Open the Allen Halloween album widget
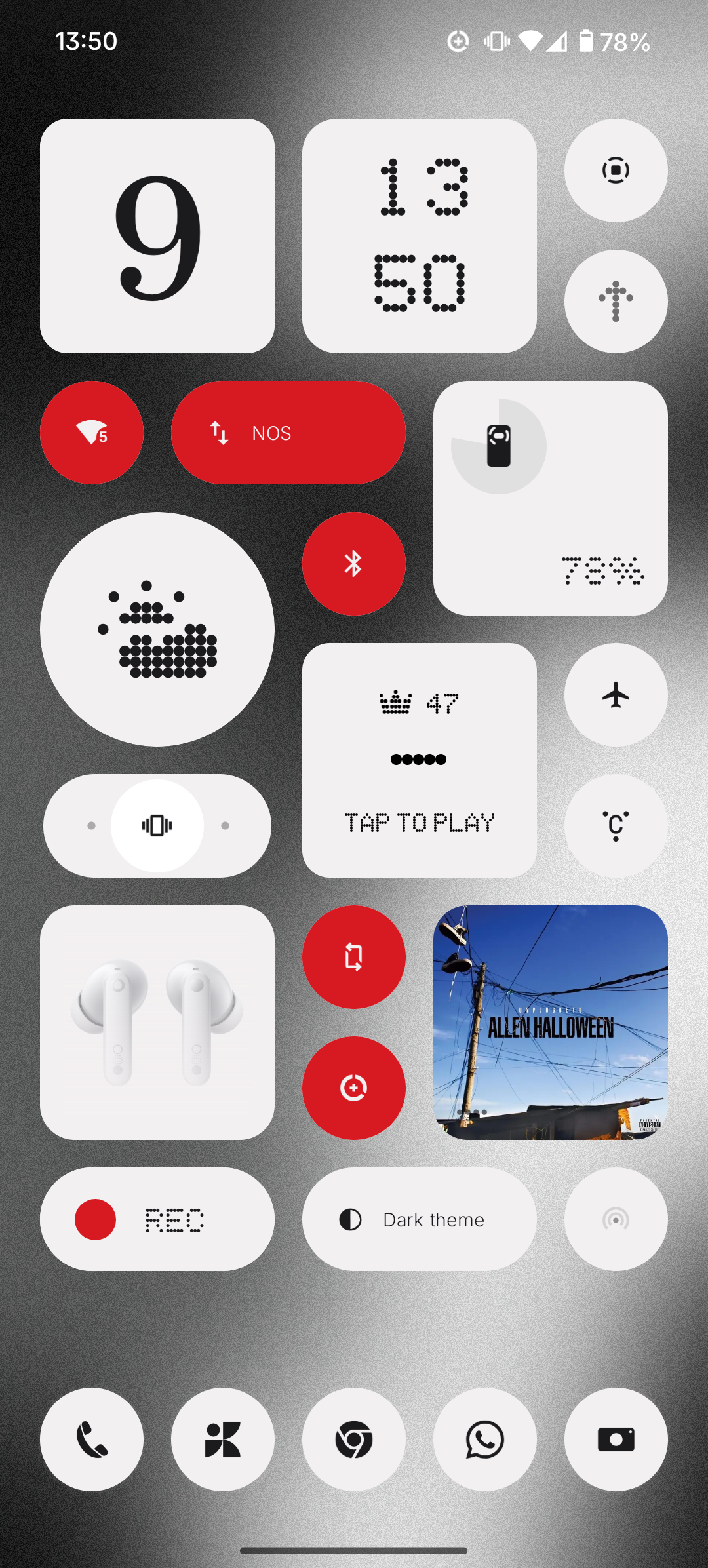This screenshot has height=1568, width=708. click(x=550, y=1023)
